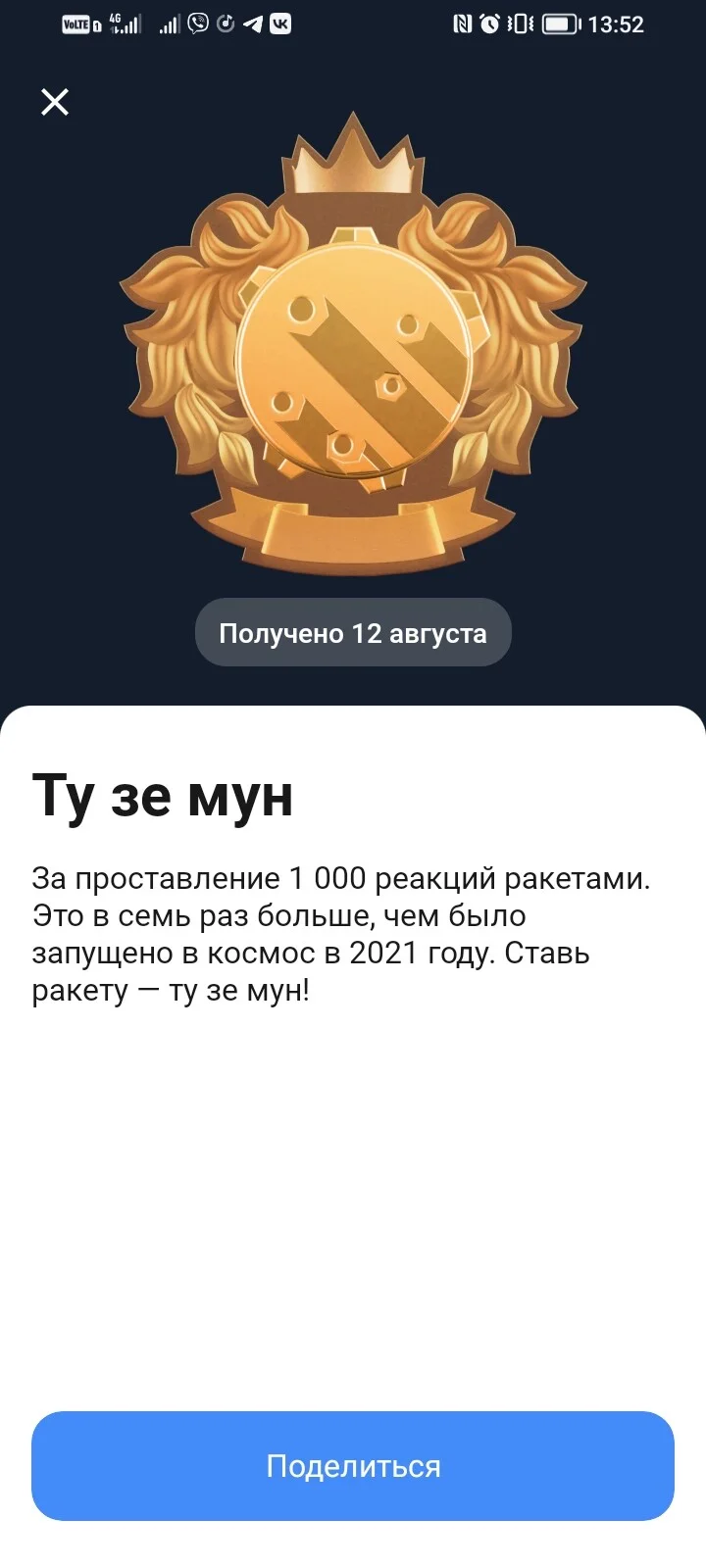Image resolution: width=706 pixels, height=1568 pixels.
Task: Share the achievement via Поделиться button
Action: 353,1466
